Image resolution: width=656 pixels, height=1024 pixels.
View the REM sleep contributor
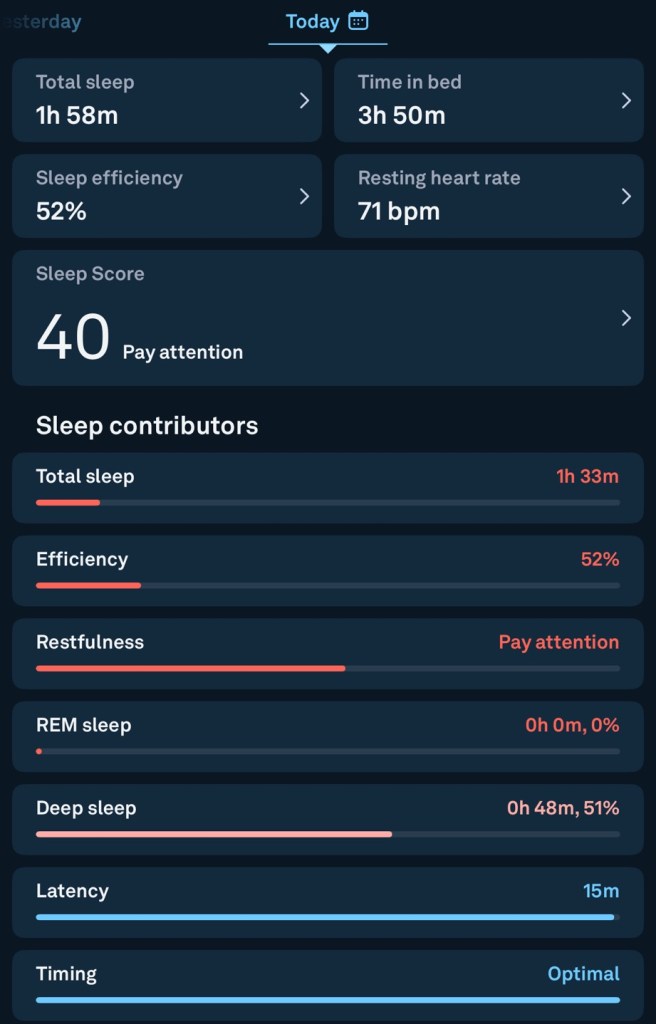(327, 736)
